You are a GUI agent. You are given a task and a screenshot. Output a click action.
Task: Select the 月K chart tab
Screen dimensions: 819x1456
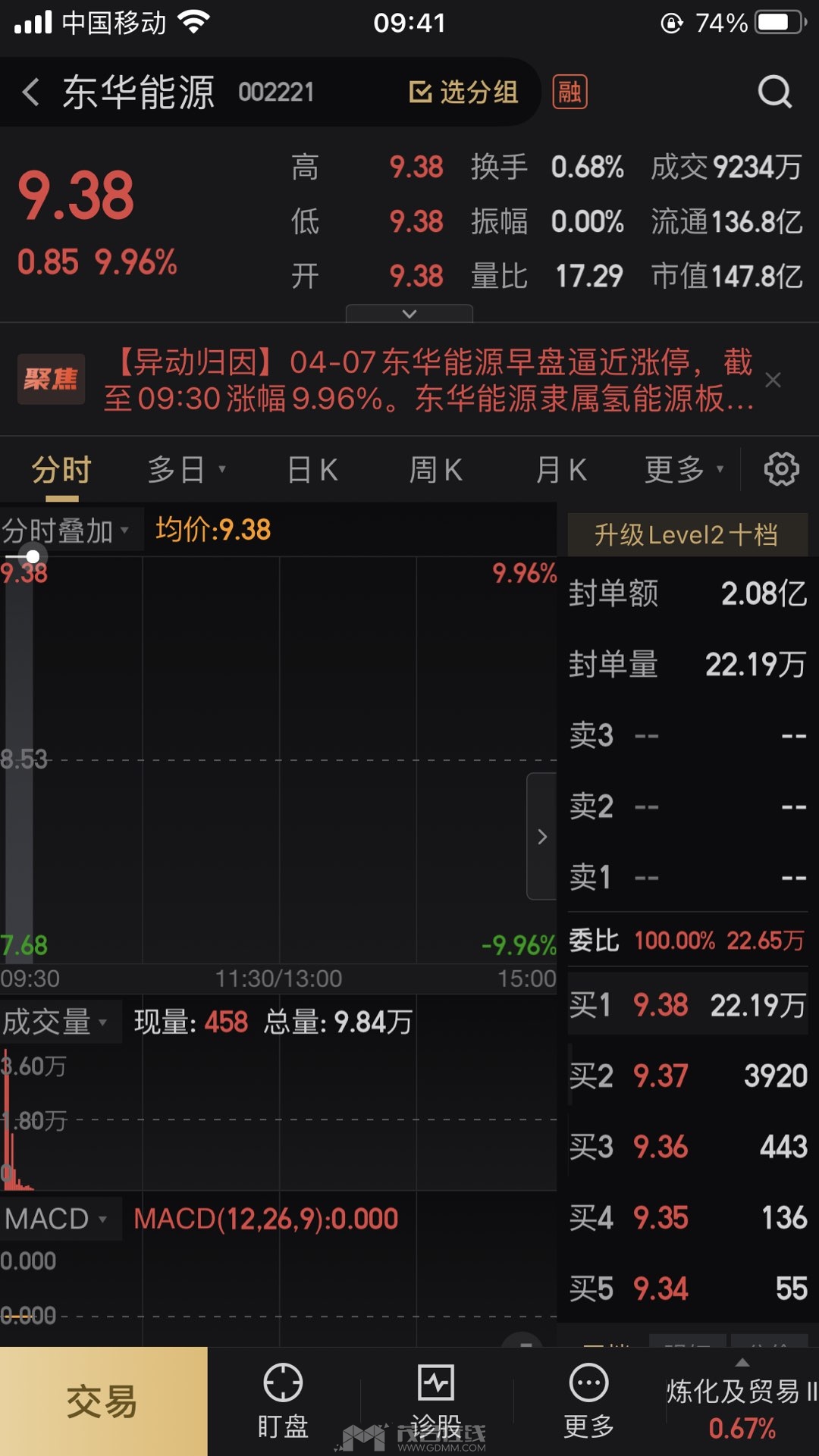click(x=560, y=470)
